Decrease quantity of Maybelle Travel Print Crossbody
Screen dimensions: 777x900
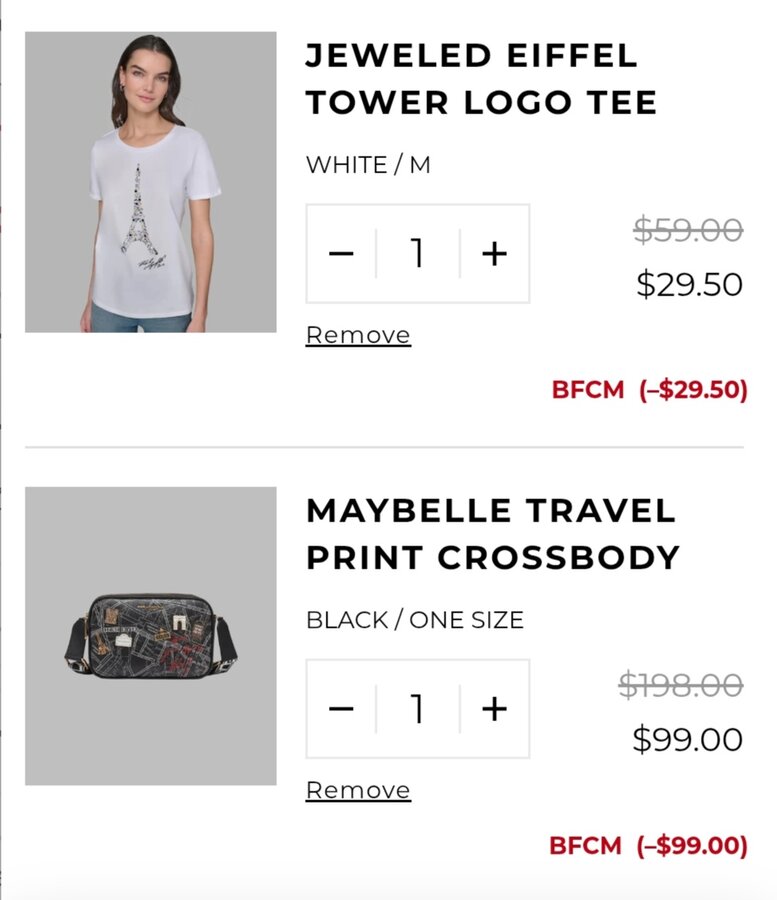point(341,709)
